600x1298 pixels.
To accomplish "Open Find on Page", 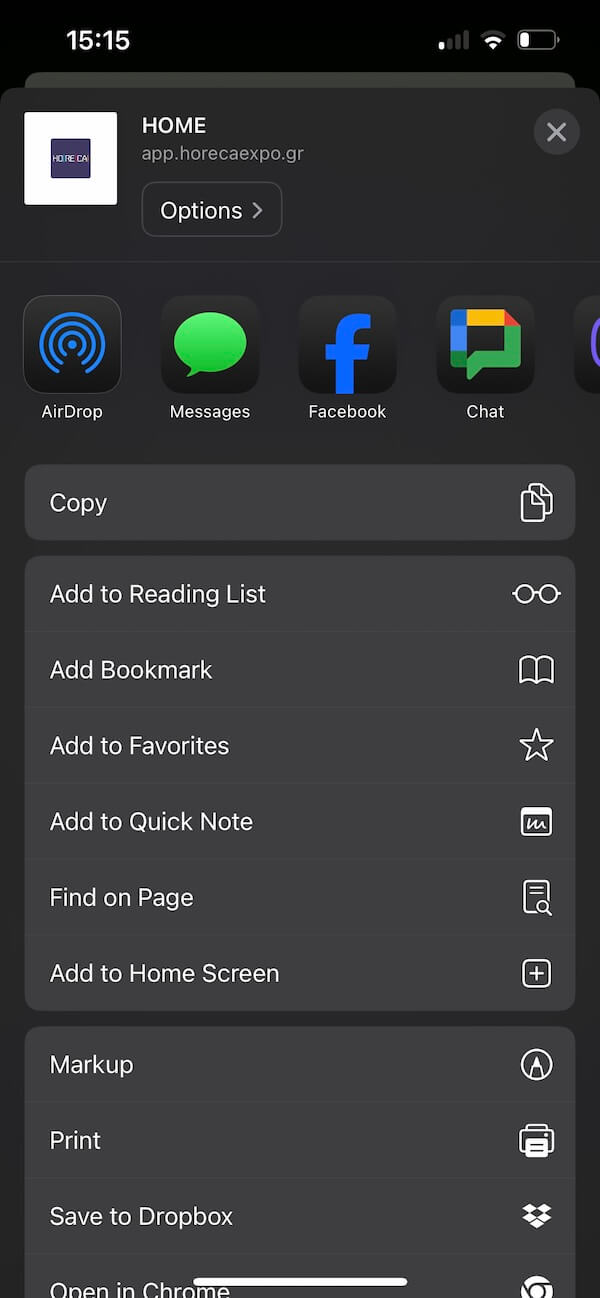I will click(x=300, y=898).
